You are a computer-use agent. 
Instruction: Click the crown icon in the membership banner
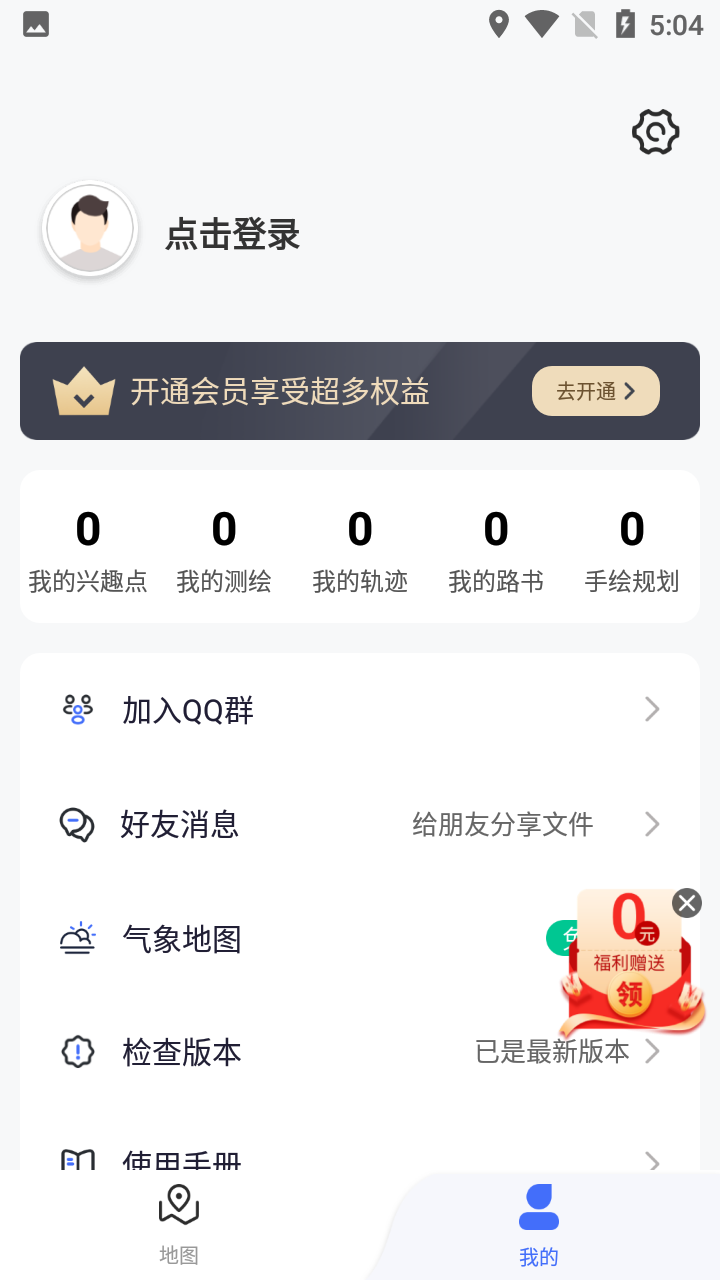click(x=84, y=391)
